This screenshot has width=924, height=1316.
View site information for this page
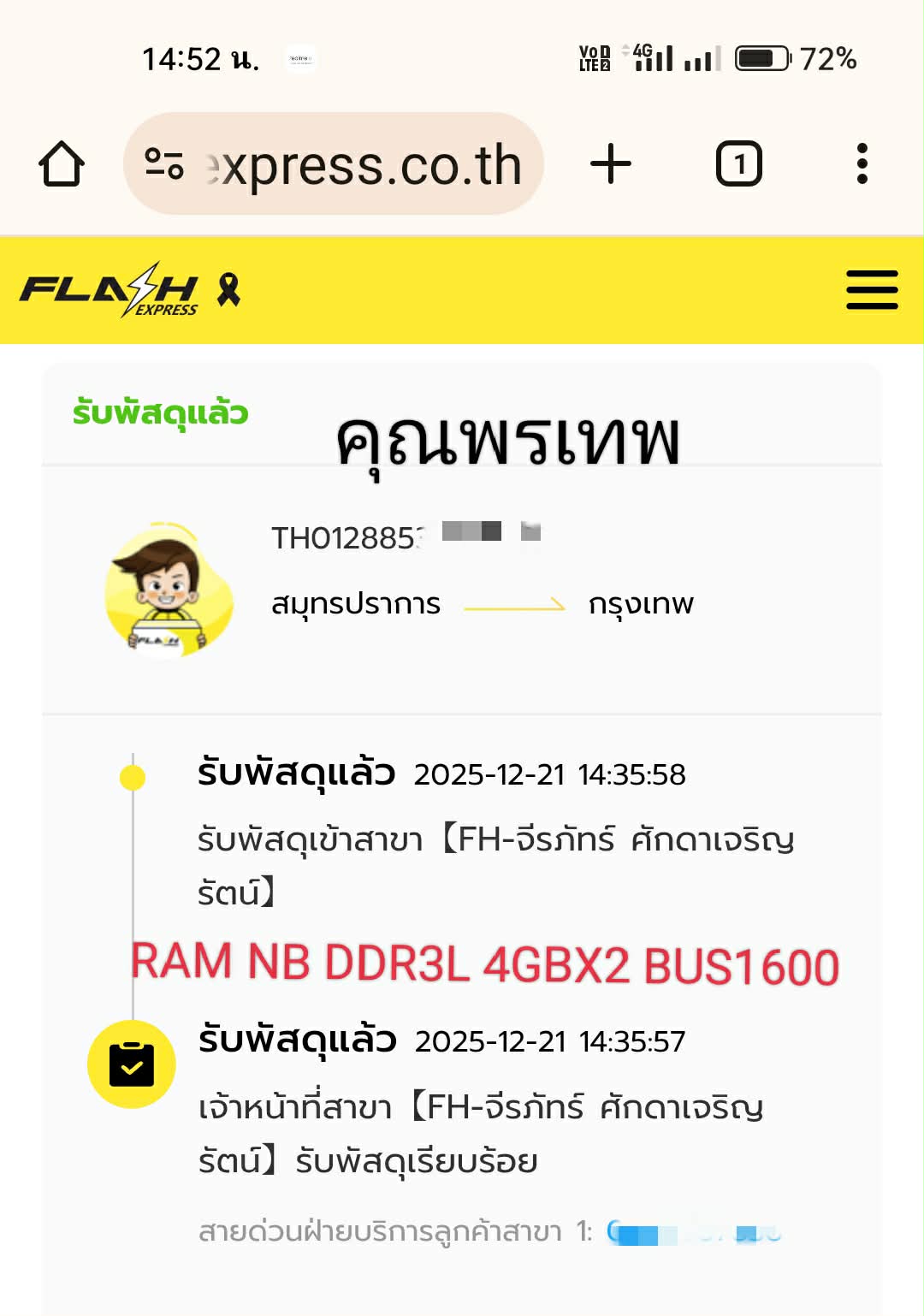[x=164, y=163]
